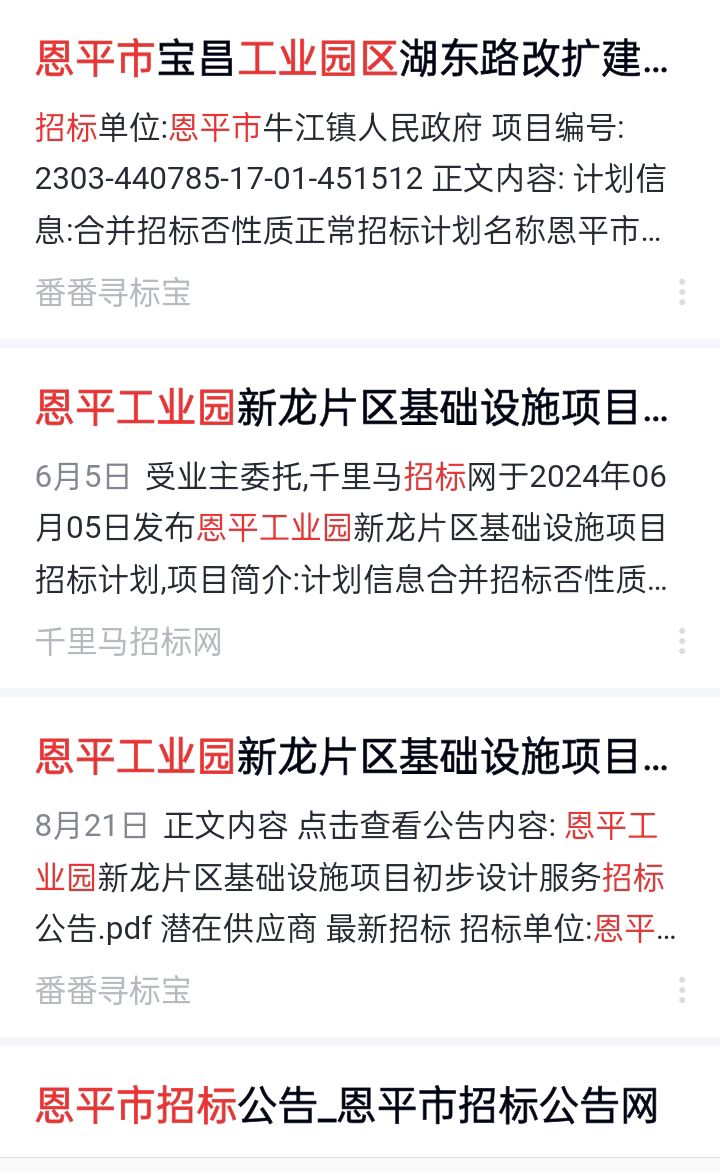Viewport: 720px width, 1172px height.
Task: Open the more-options dots on the 宝昌工业园区 result
Action: [682, 292]
